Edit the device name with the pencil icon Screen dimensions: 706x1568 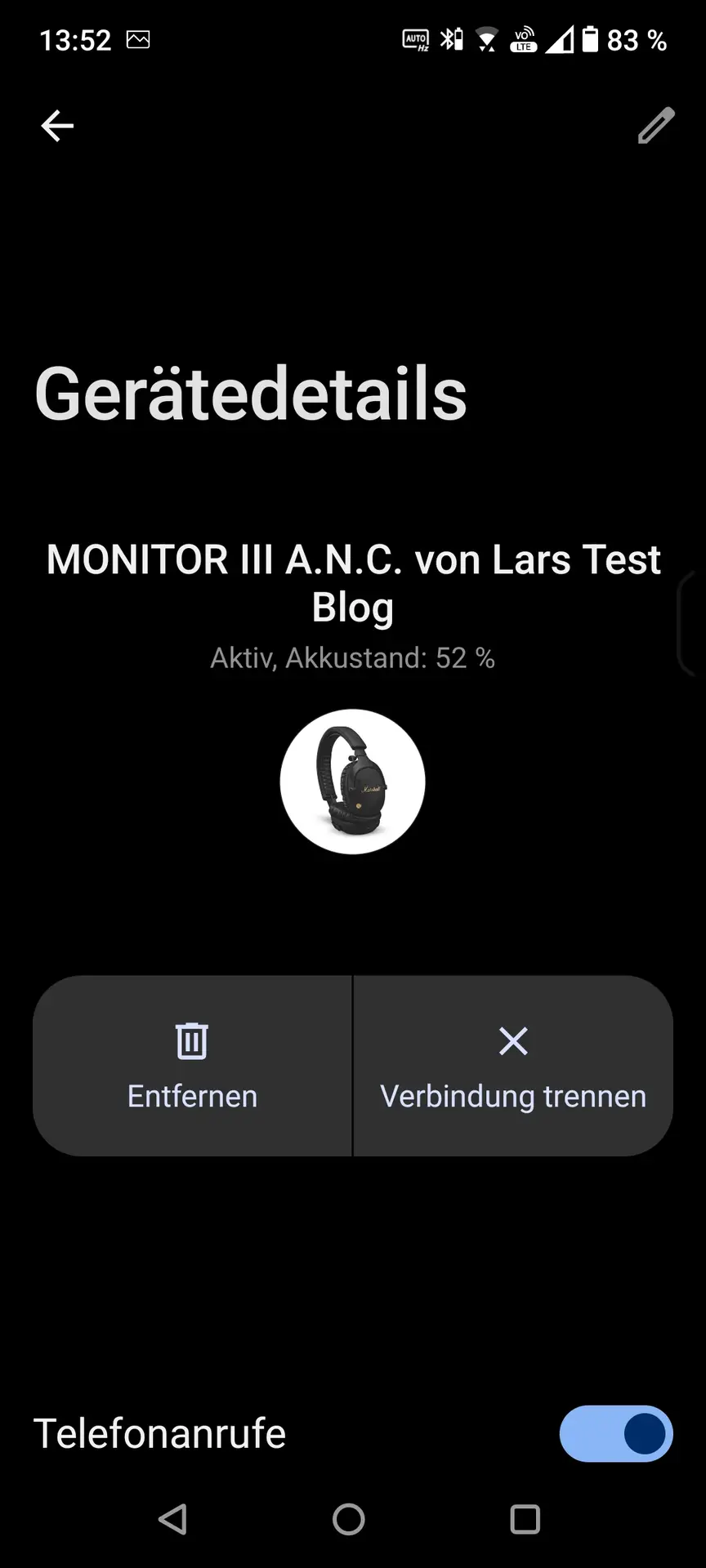click(656, 126)
